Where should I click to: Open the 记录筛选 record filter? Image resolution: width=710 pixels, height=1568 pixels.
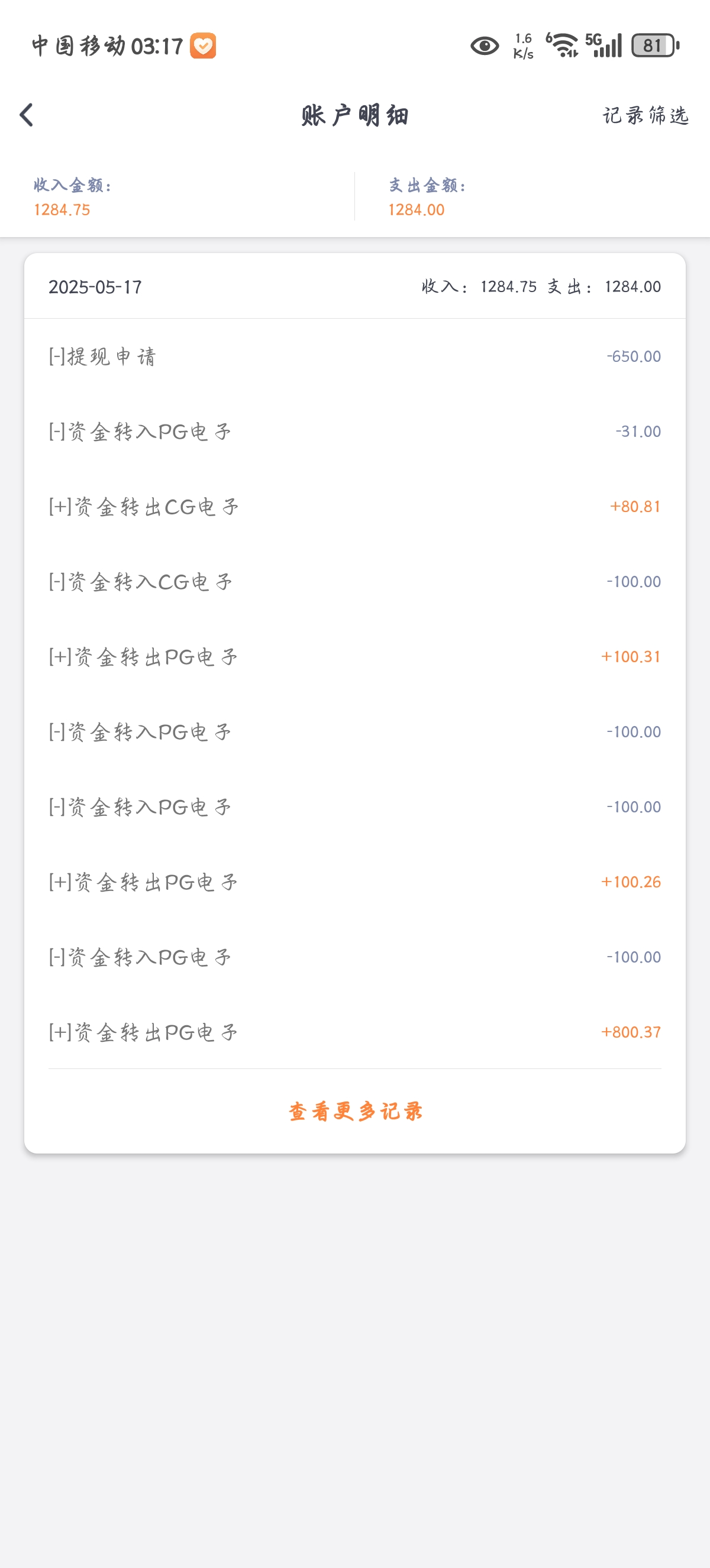coord(646,115)
